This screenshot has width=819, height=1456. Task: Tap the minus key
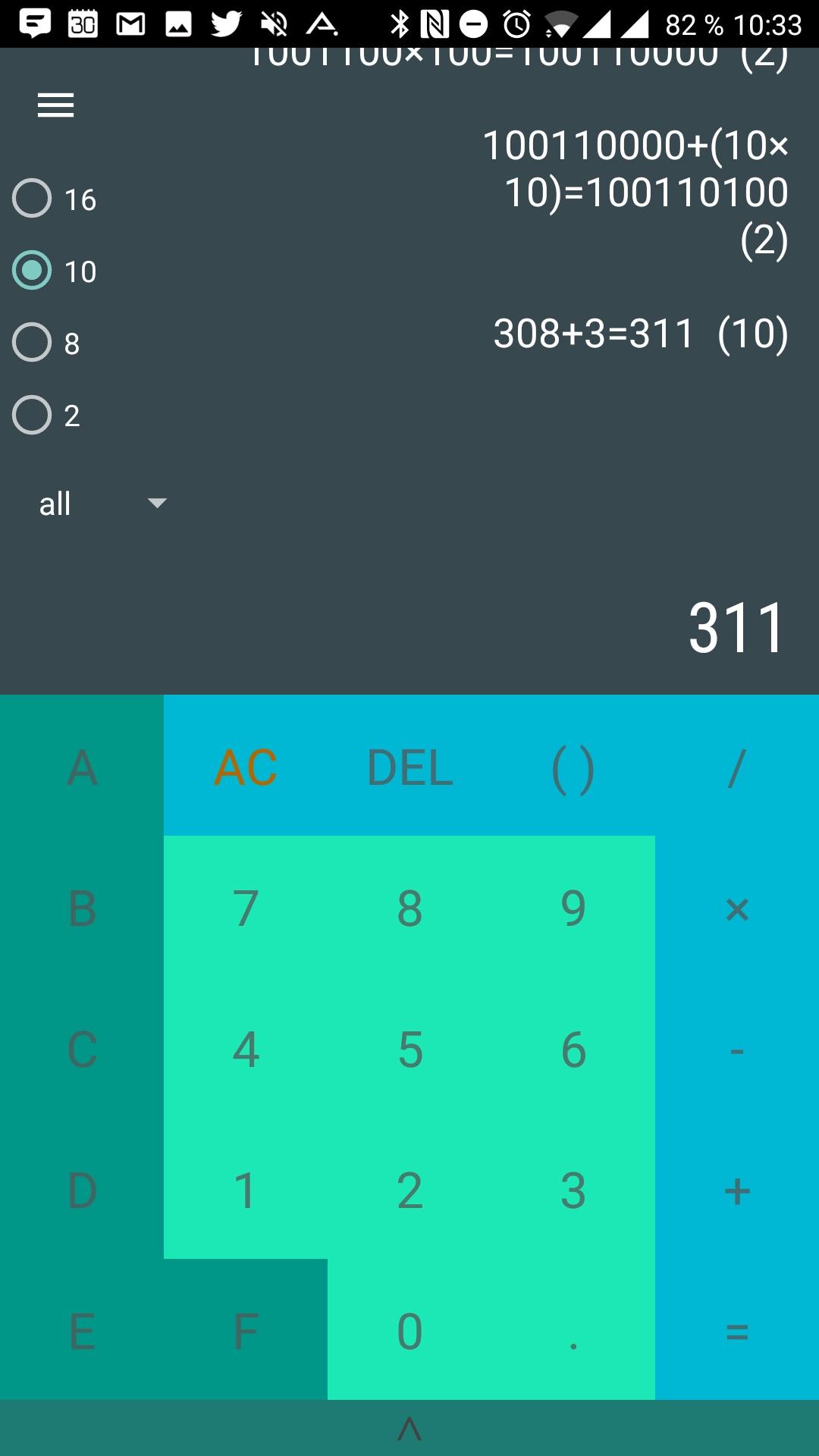click(x=737, y=1048)
